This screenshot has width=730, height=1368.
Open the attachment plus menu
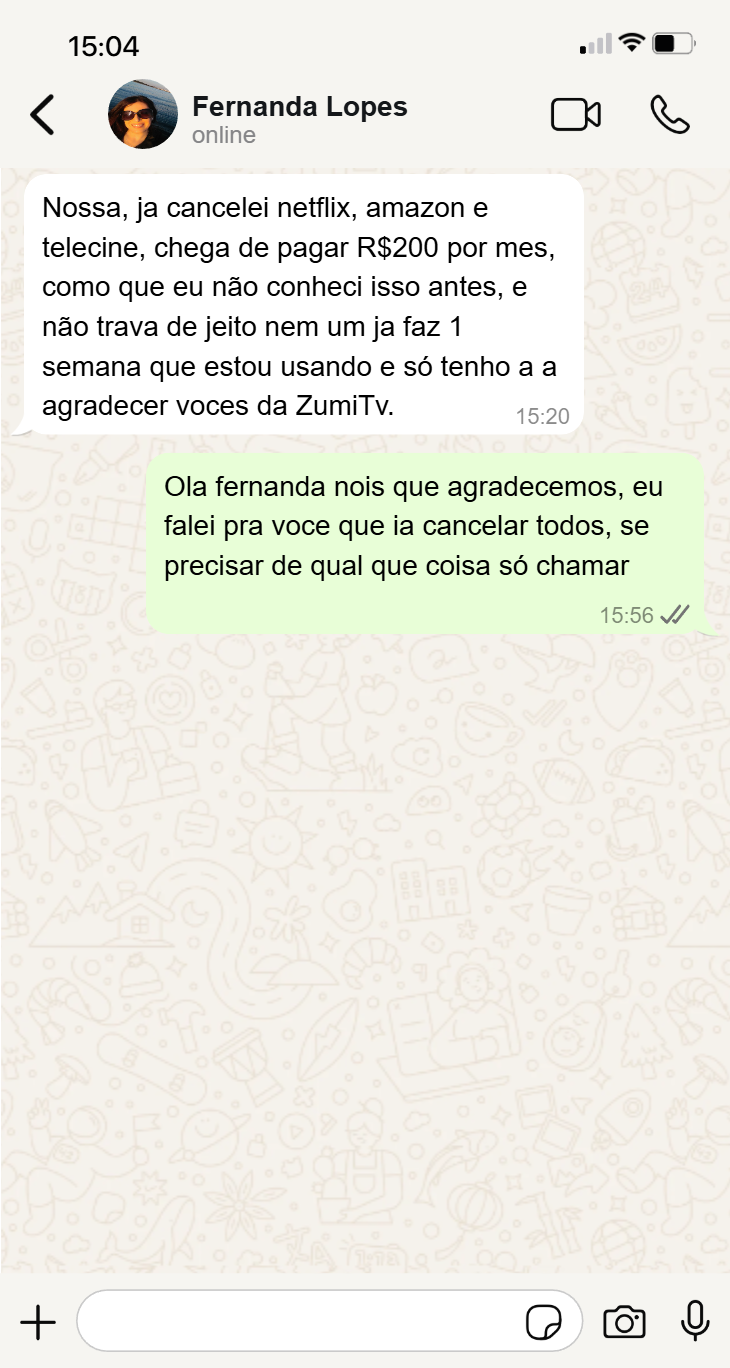tap(38, 1322)
